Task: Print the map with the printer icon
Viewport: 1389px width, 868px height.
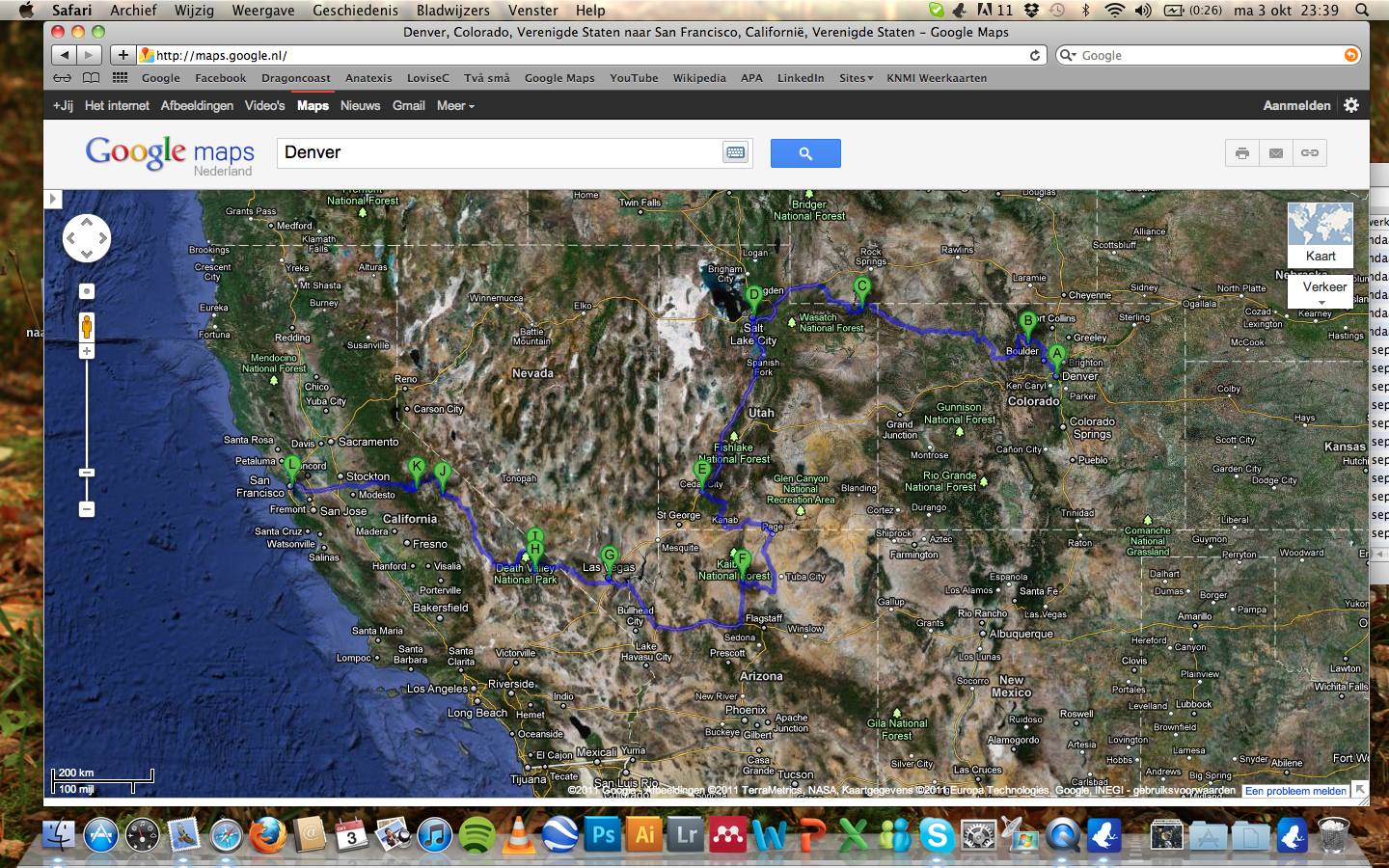Action: point(1242,153)
